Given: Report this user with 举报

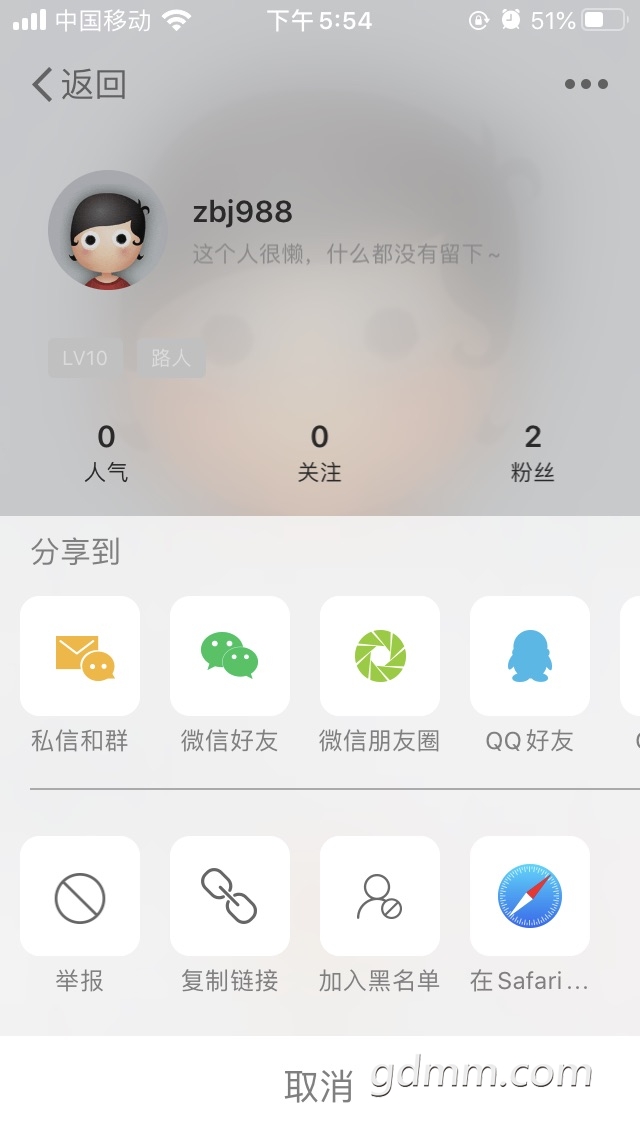Looking at the screenshot, I should click(x=80, y=896).
